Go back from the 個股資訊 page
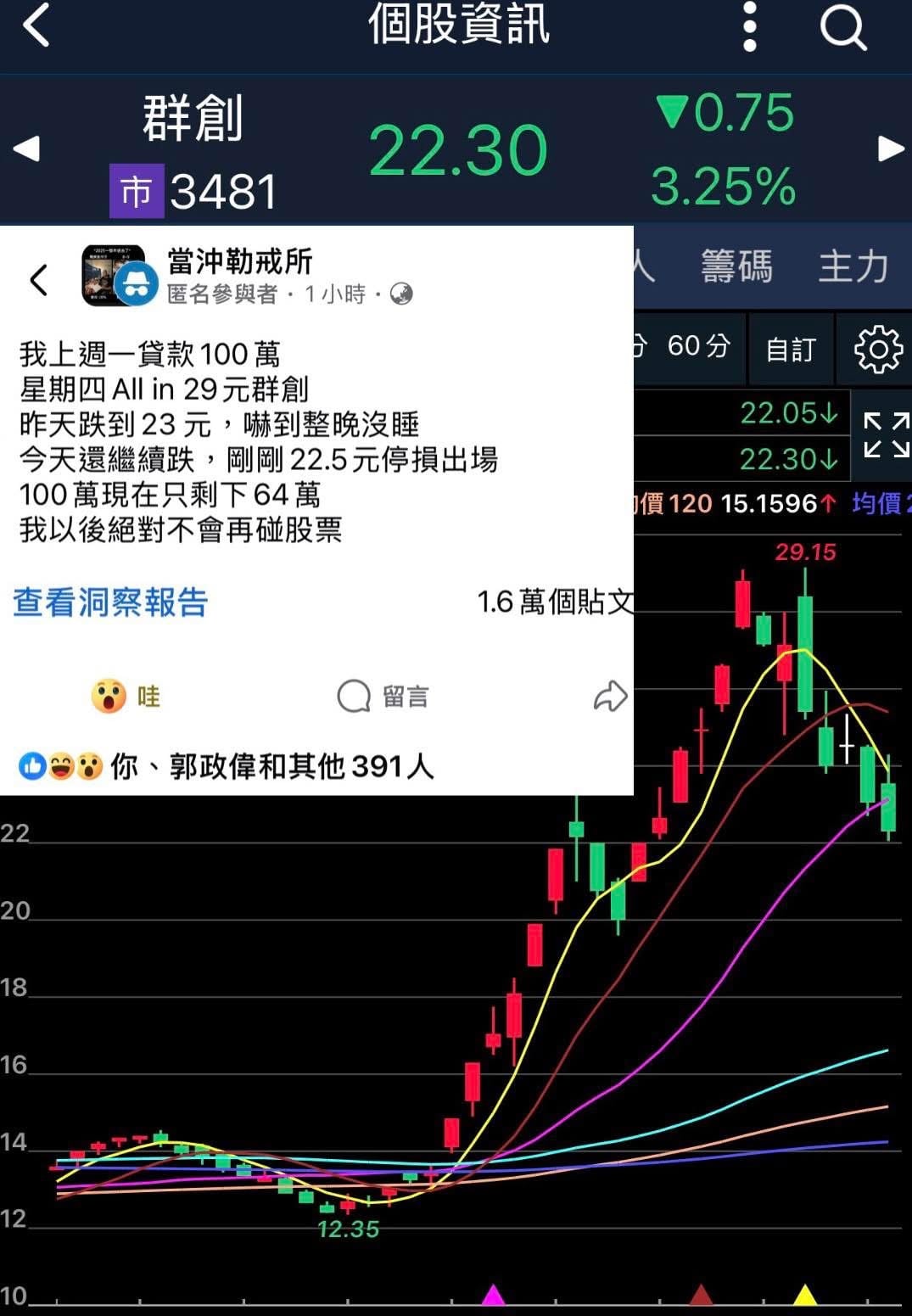The height and width of the screenshot is (1316, 912). 36,25
